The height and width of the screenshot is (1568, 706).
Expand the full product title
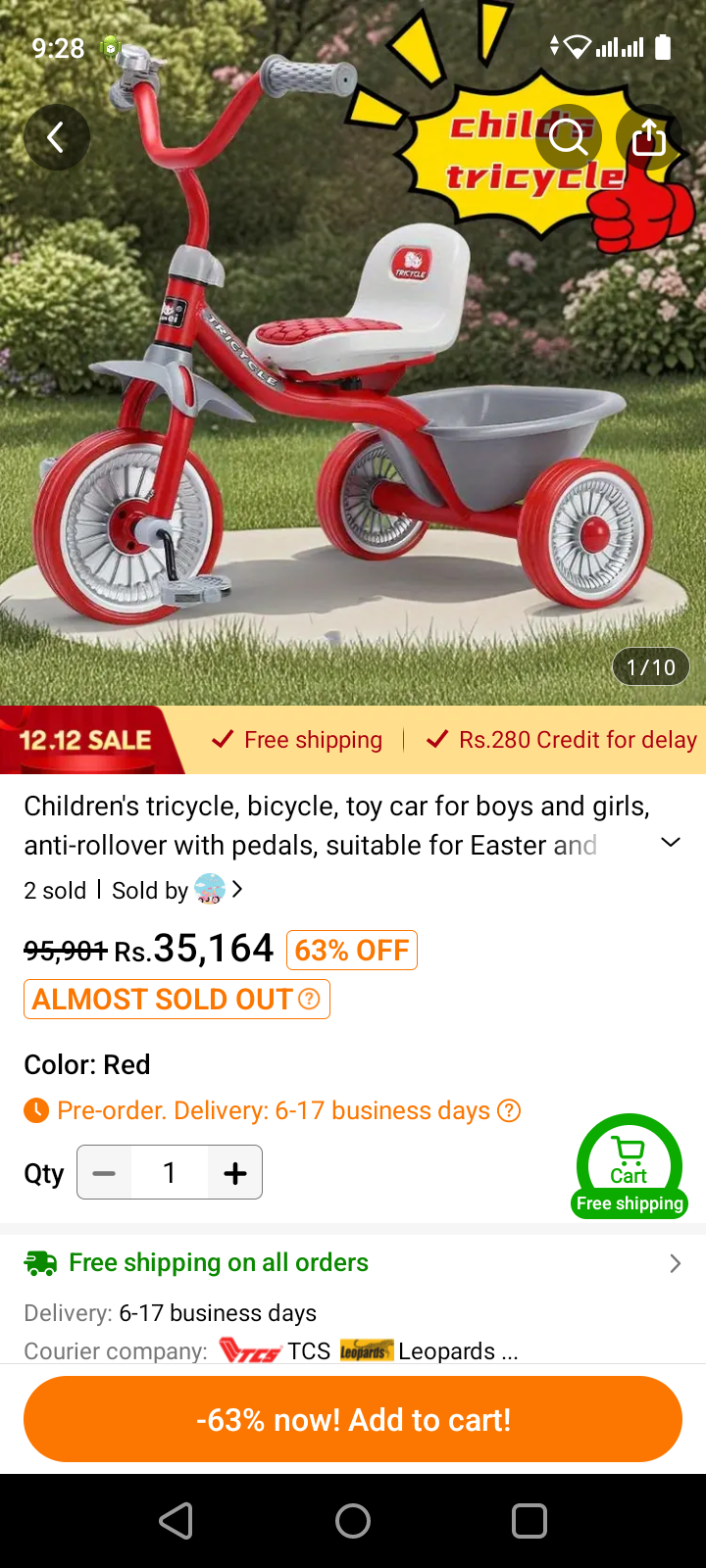point(671,842)
